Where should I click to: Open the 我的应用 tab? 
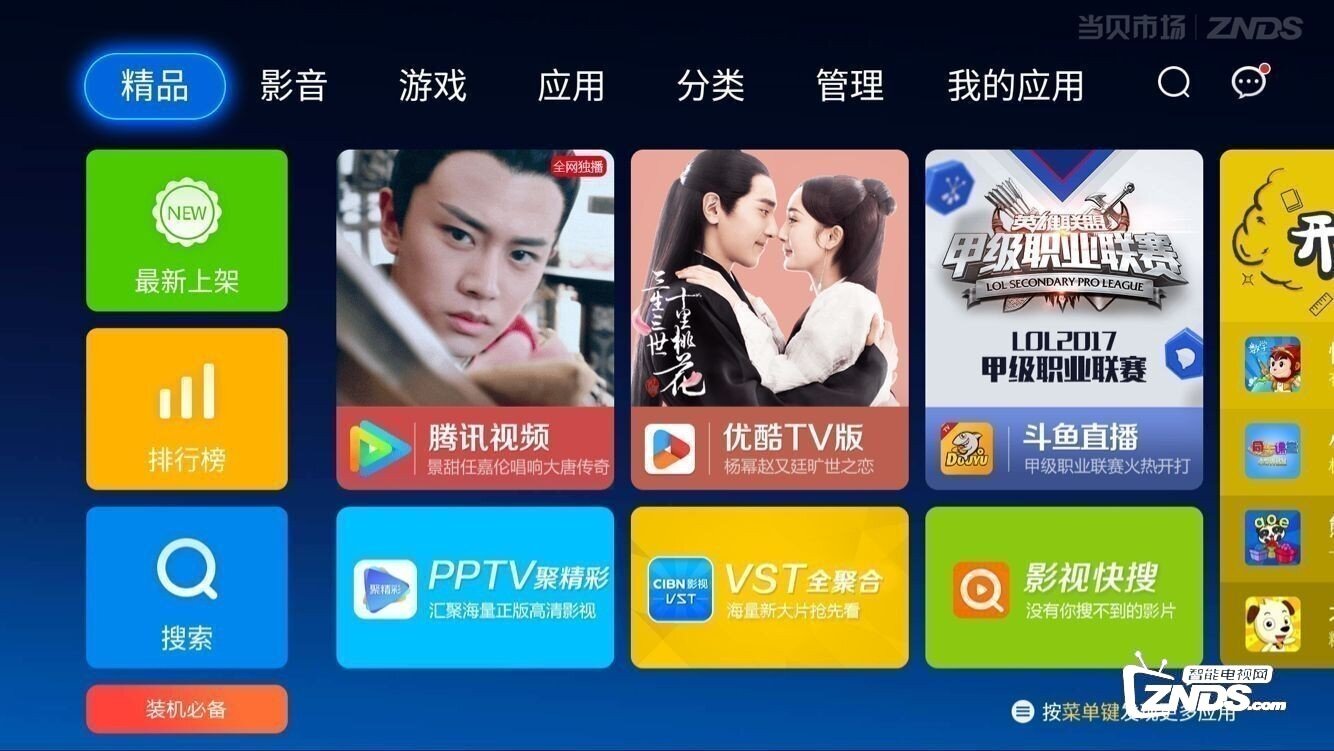(1015, 86)
